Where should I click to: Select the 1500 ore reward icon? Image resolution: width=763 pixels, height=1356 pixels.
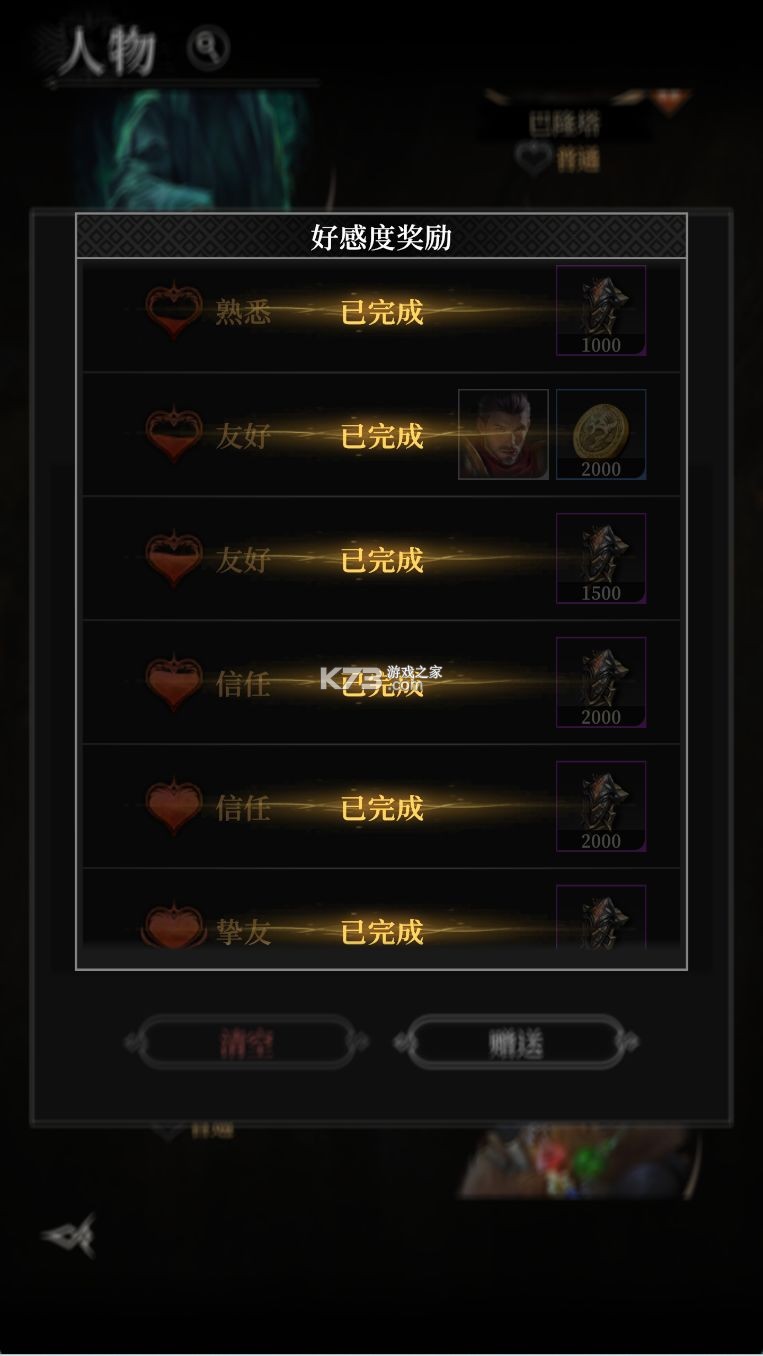point(600,558)
